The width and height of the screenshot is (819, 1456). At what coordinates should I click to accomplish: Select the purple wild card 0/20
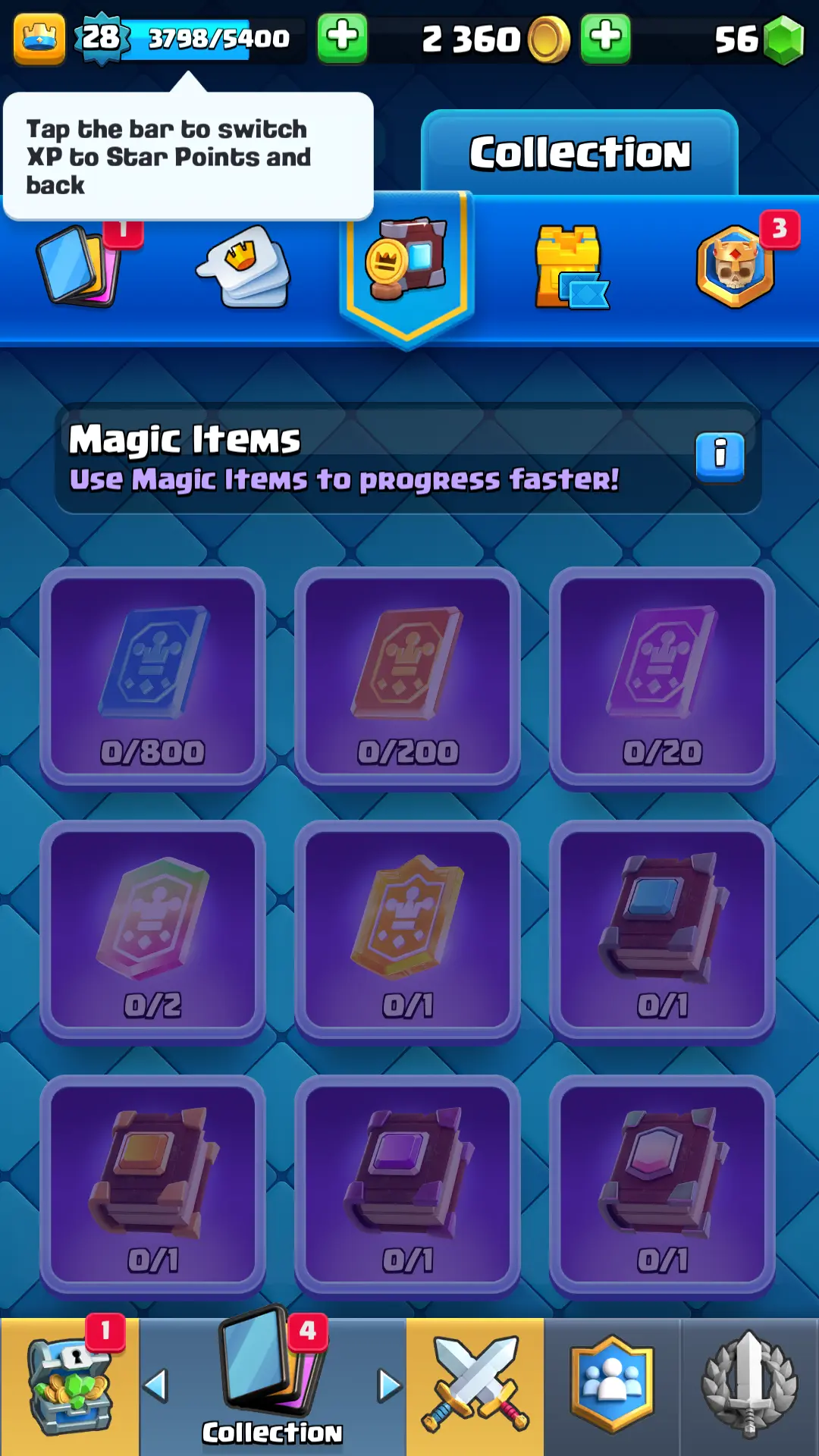tap(662, 677)
